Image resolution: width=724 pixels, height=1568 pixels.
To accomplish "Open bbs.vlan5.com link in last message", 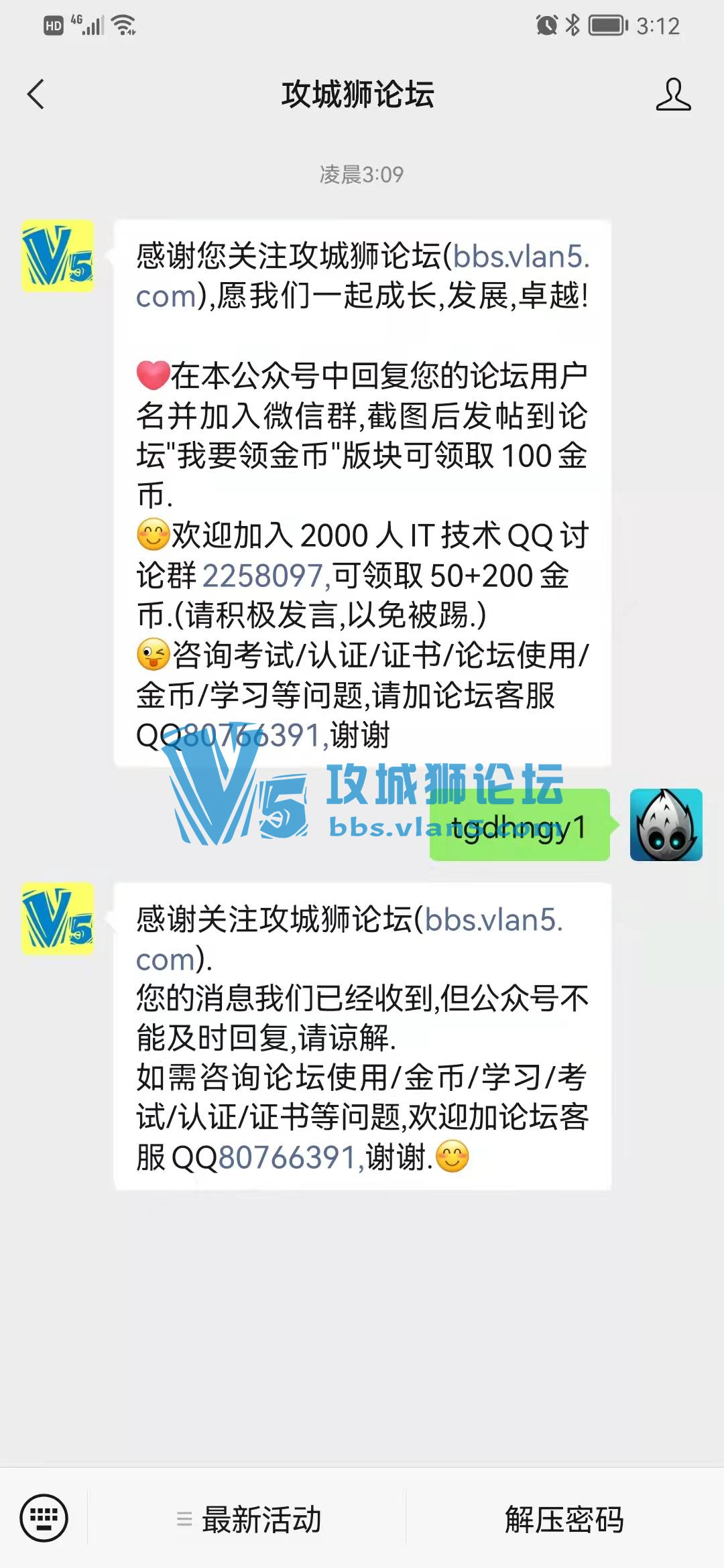I will click(x=492, y=920).
